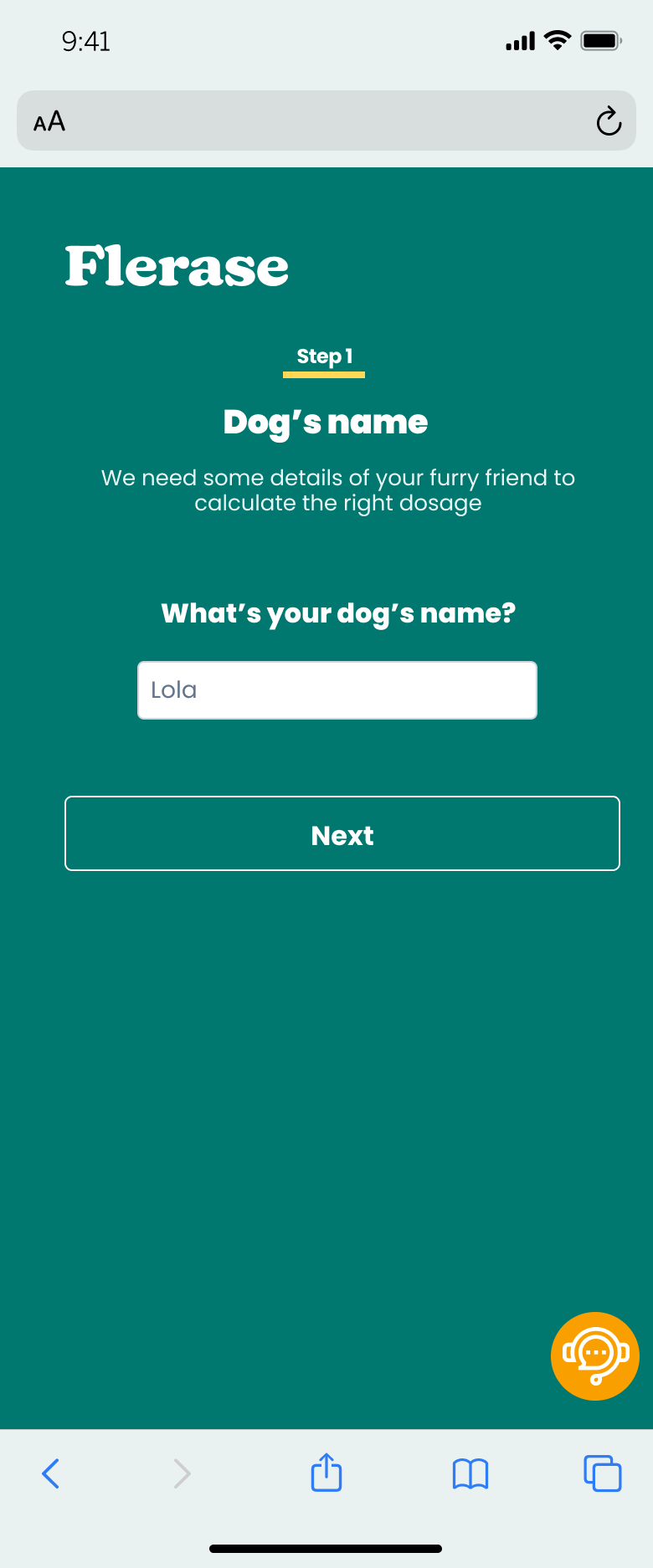653x1568 pixels.
Task: Tap the battery indicator icon
Action: pos(600,39)
